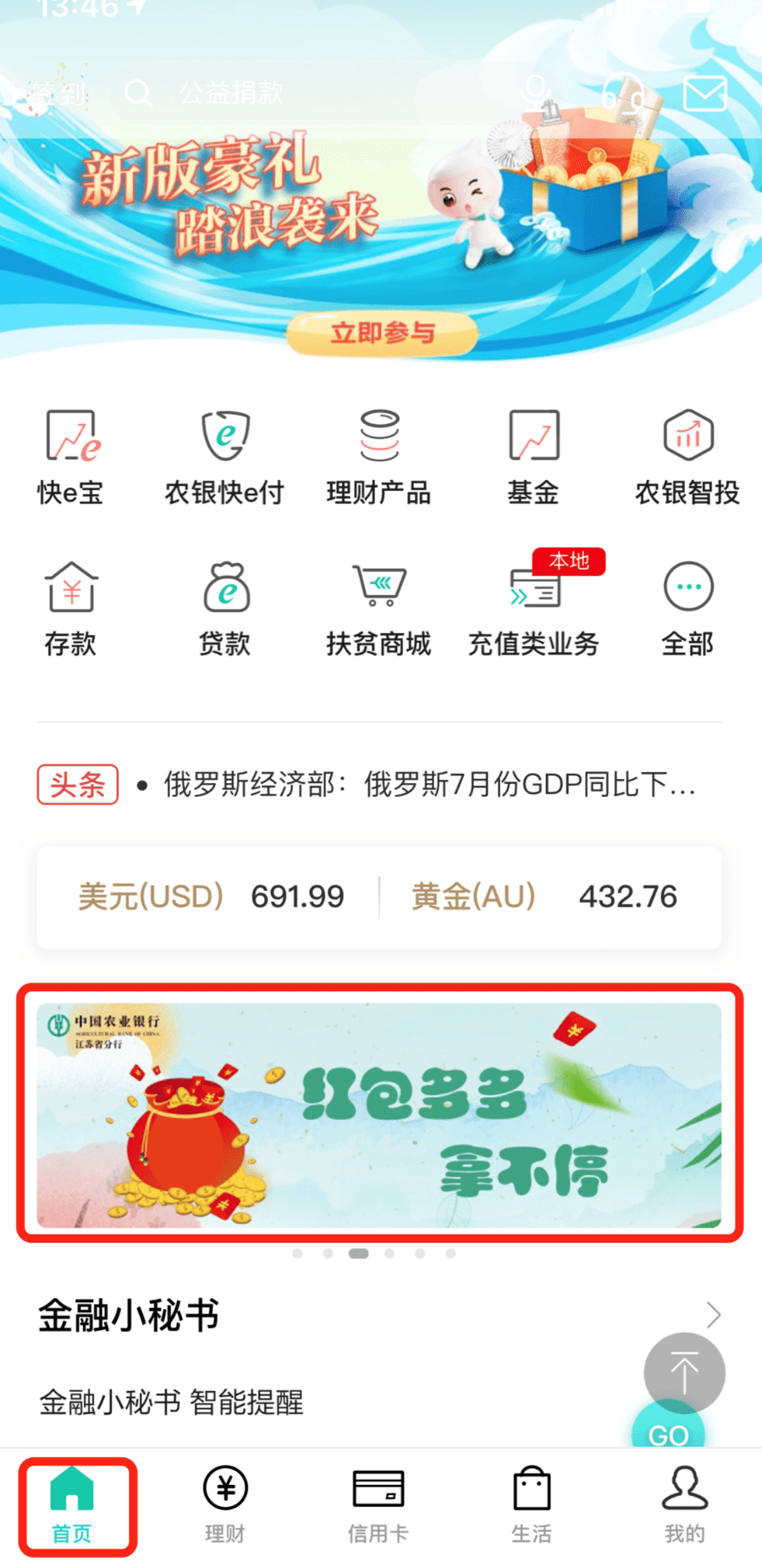Open the 信用卡 credit card tab
Viewport: 762px width, 1568px height.
click(378, 1507)
